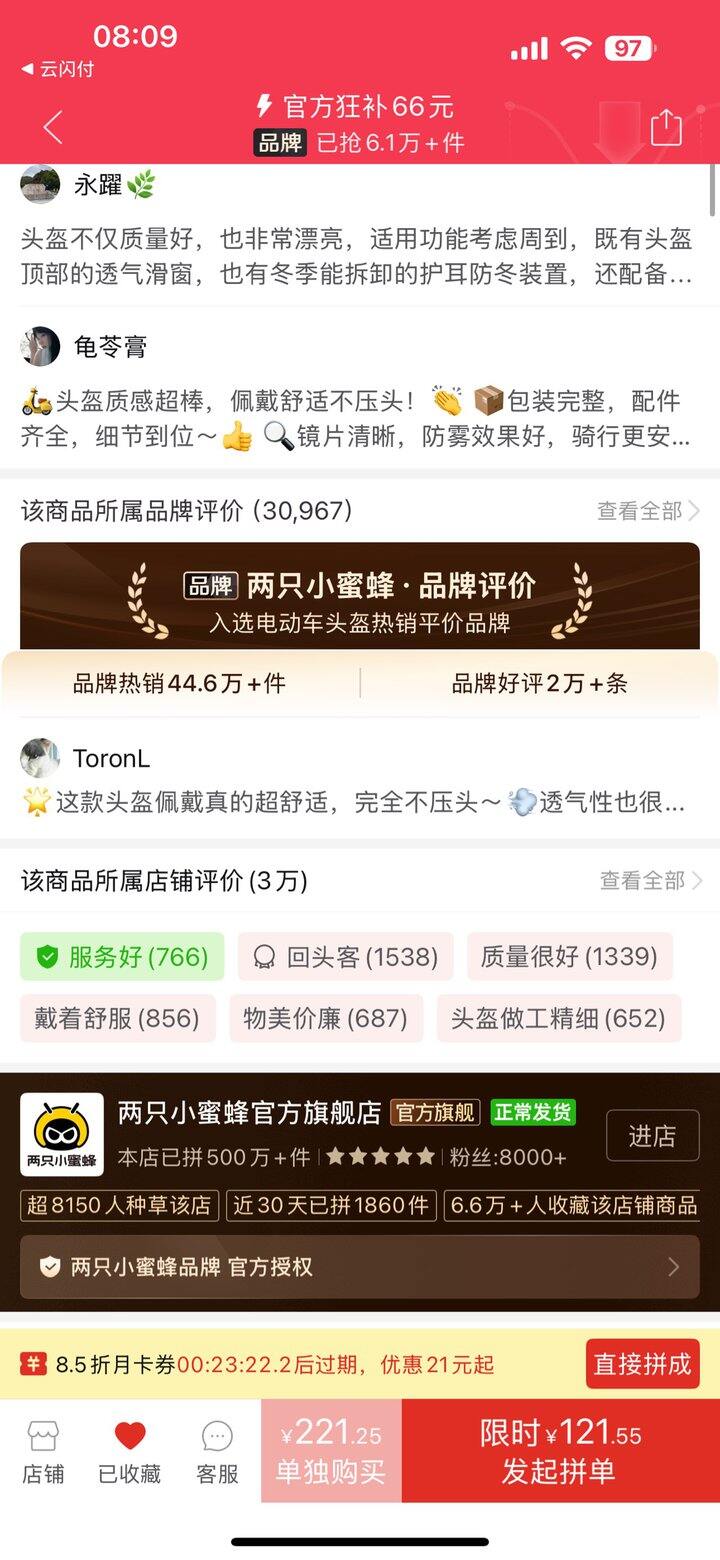The width and height of the screenshot is (720, 1560).
Task: Return to the 云闪付 app
Action: (58, 69)
